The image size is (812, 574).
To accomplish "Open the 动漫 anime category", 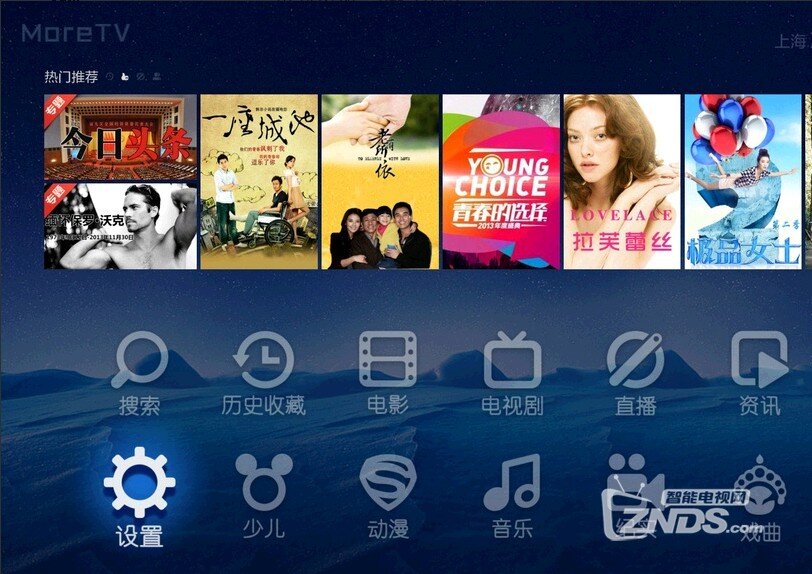I will 387,494.
